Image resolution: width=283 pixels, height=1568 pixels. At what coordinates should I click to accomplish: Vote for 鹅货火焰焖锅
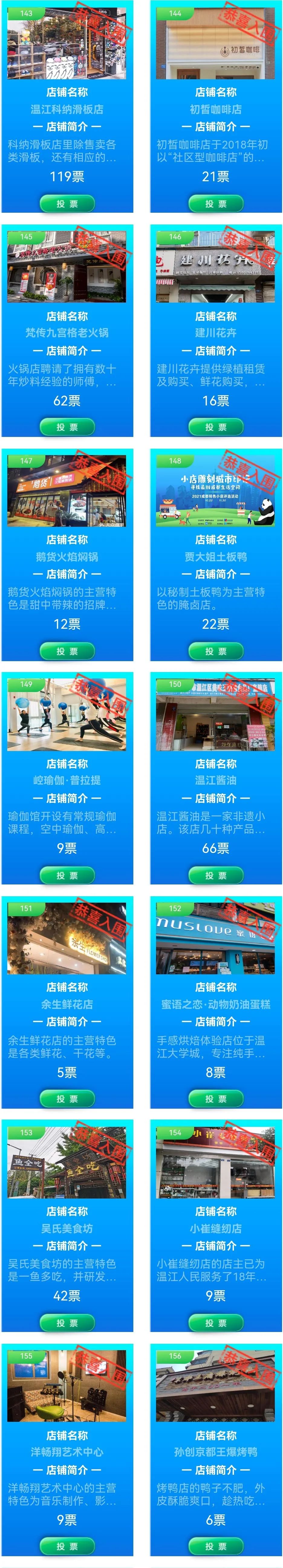(67, 651)
